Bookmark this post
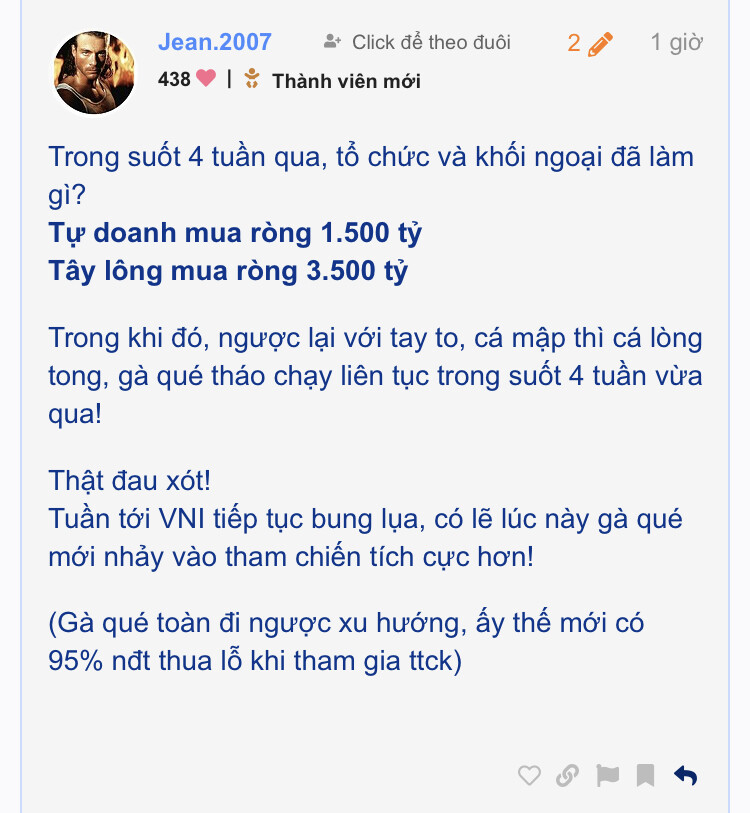Viewport: 750px width, 813px height. (645, 775)
